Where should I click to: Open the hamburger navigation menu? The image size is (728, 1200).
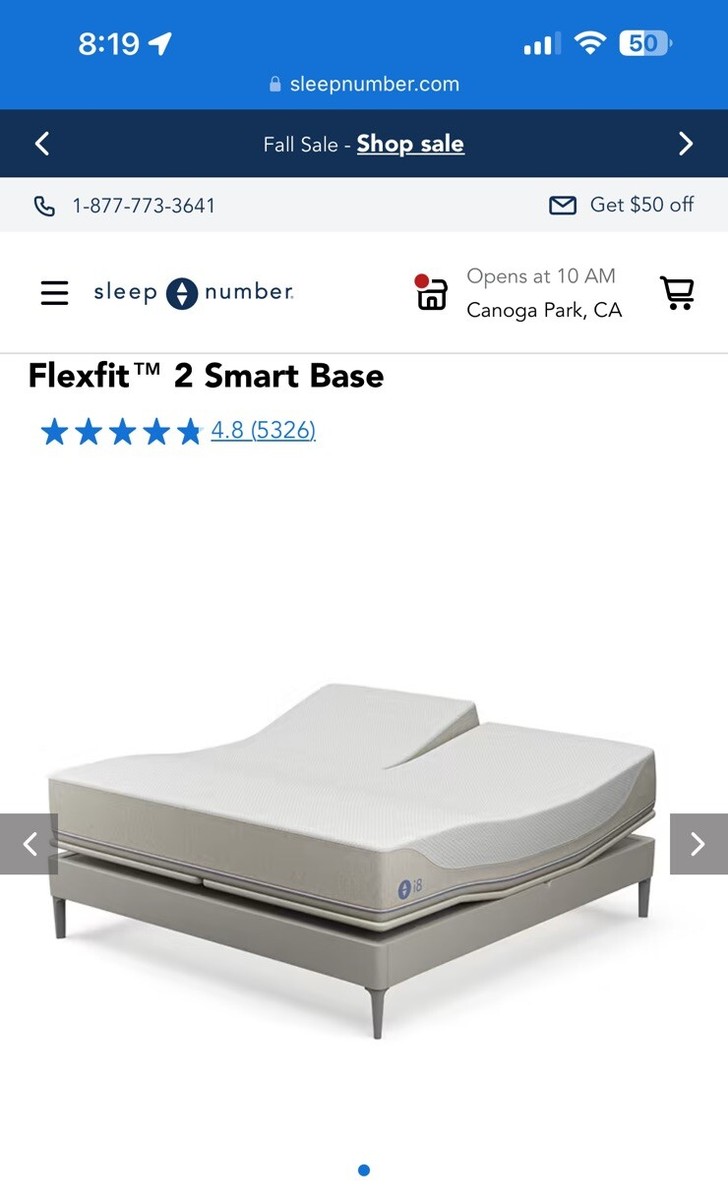pos(54,292)
